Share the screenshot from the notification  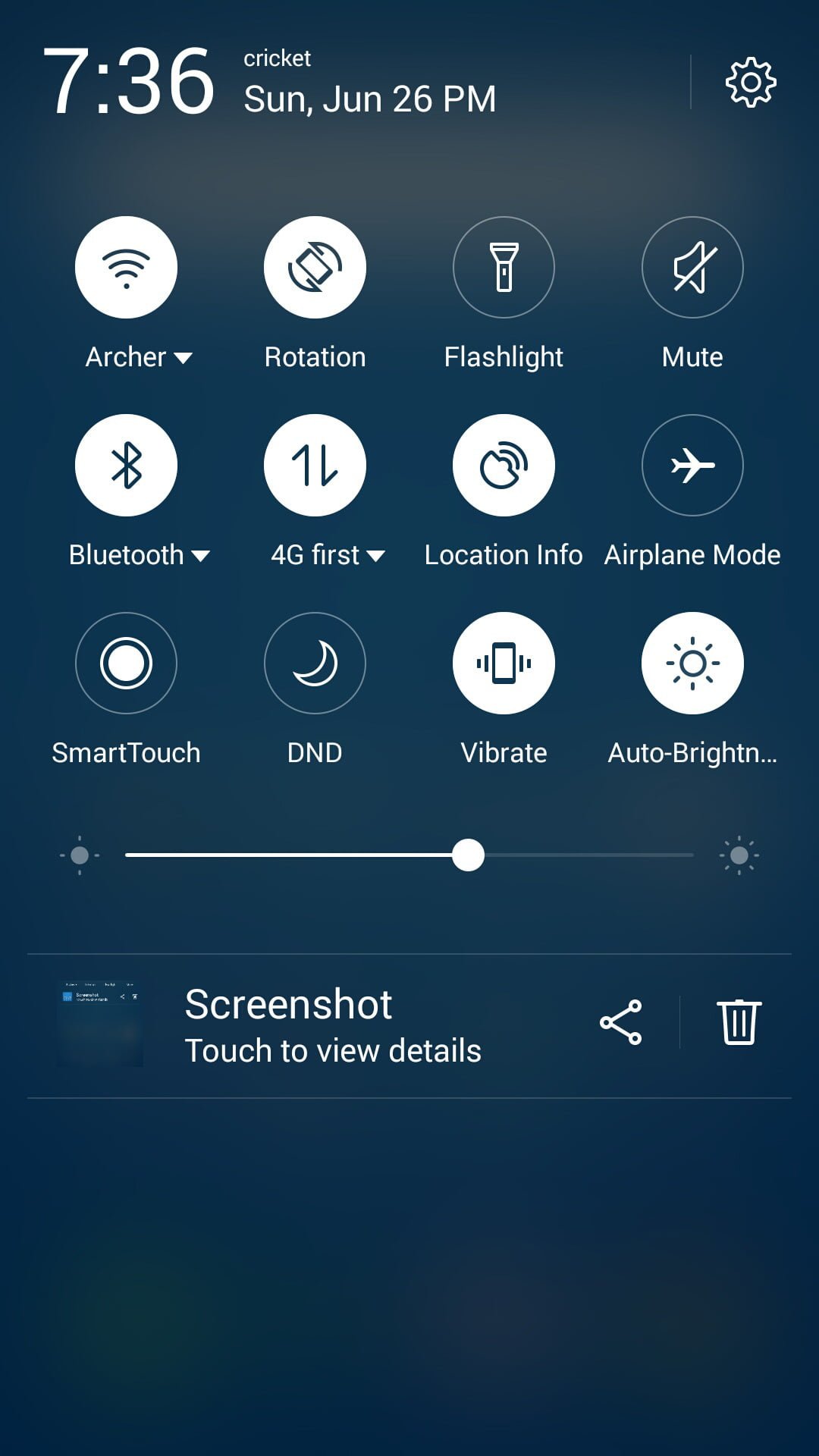(621, 1022)
